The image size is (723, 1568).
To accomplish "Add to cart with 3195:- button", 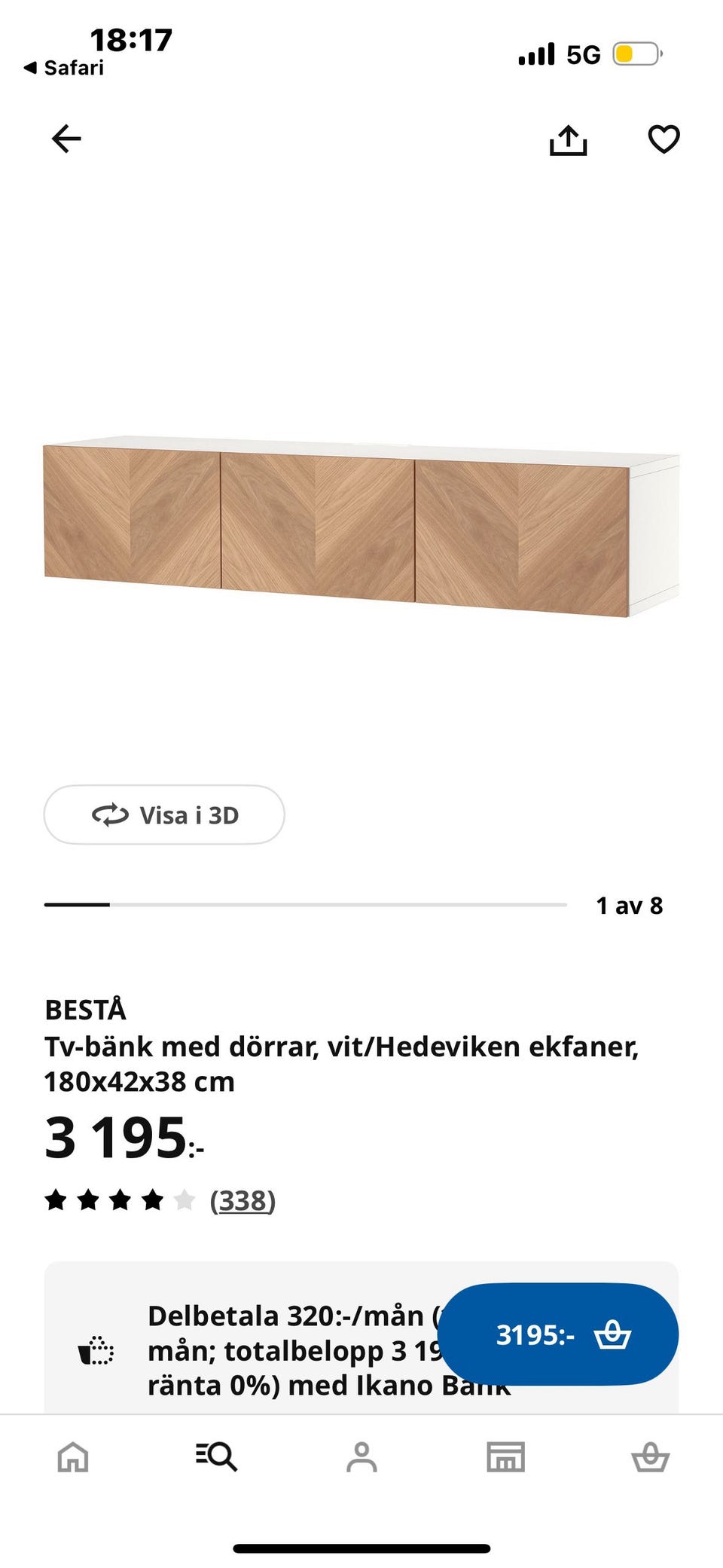I will [558, 1334].
